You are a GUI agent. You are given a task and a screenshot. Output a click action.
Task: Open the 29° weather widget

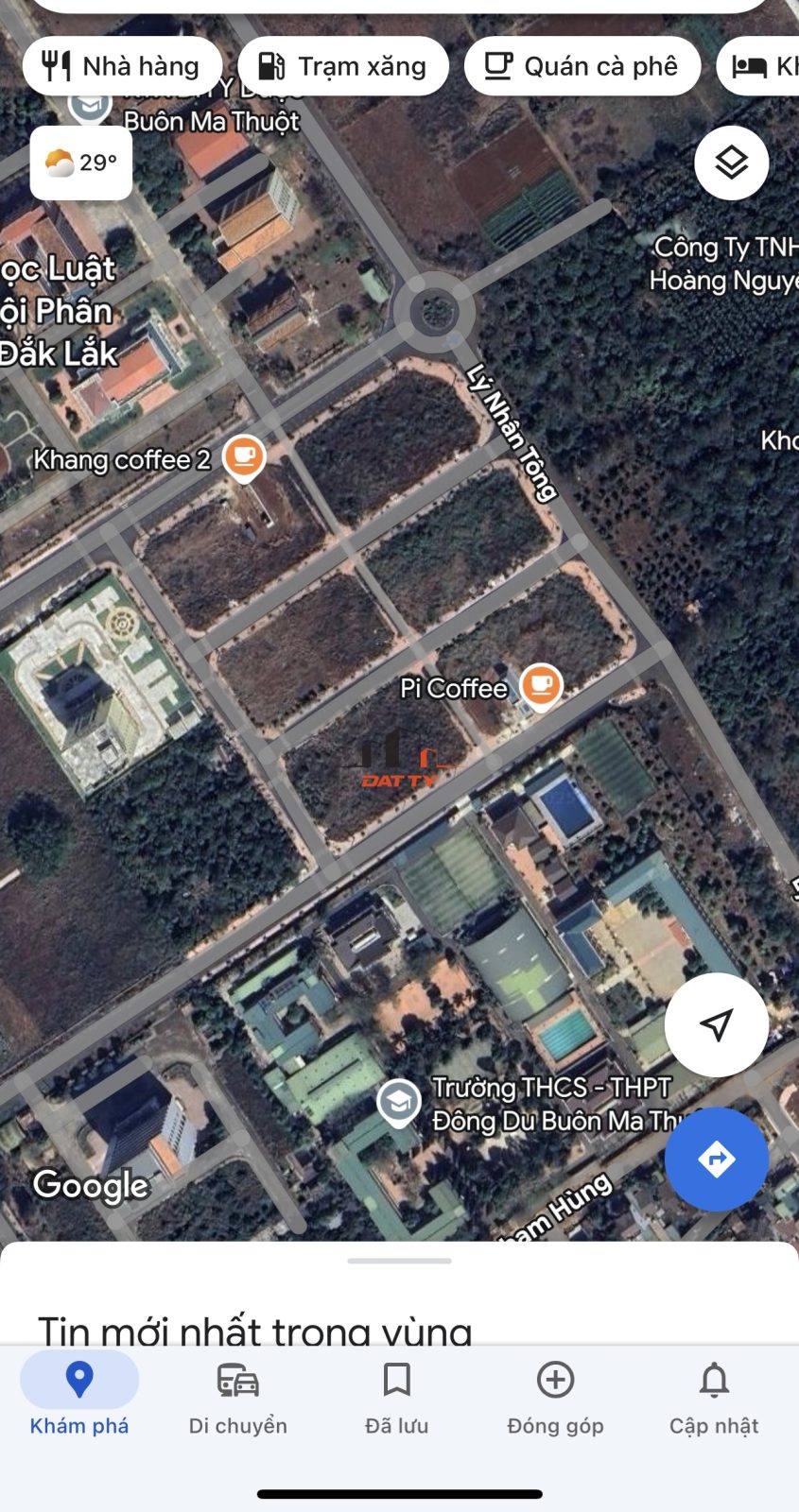81,163
